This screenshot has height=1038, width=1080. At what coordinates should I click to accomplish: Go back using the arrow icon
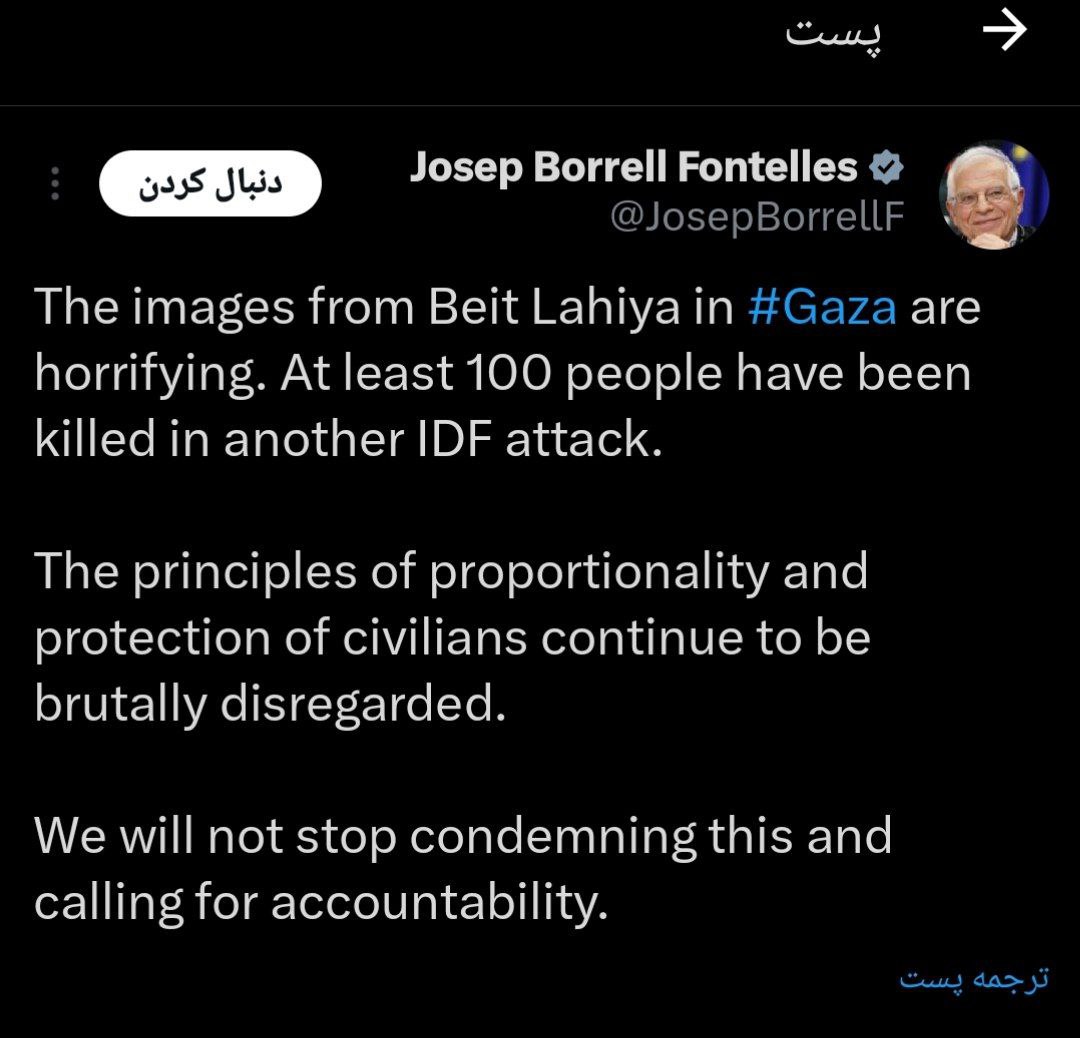(x=1004, y=33)
